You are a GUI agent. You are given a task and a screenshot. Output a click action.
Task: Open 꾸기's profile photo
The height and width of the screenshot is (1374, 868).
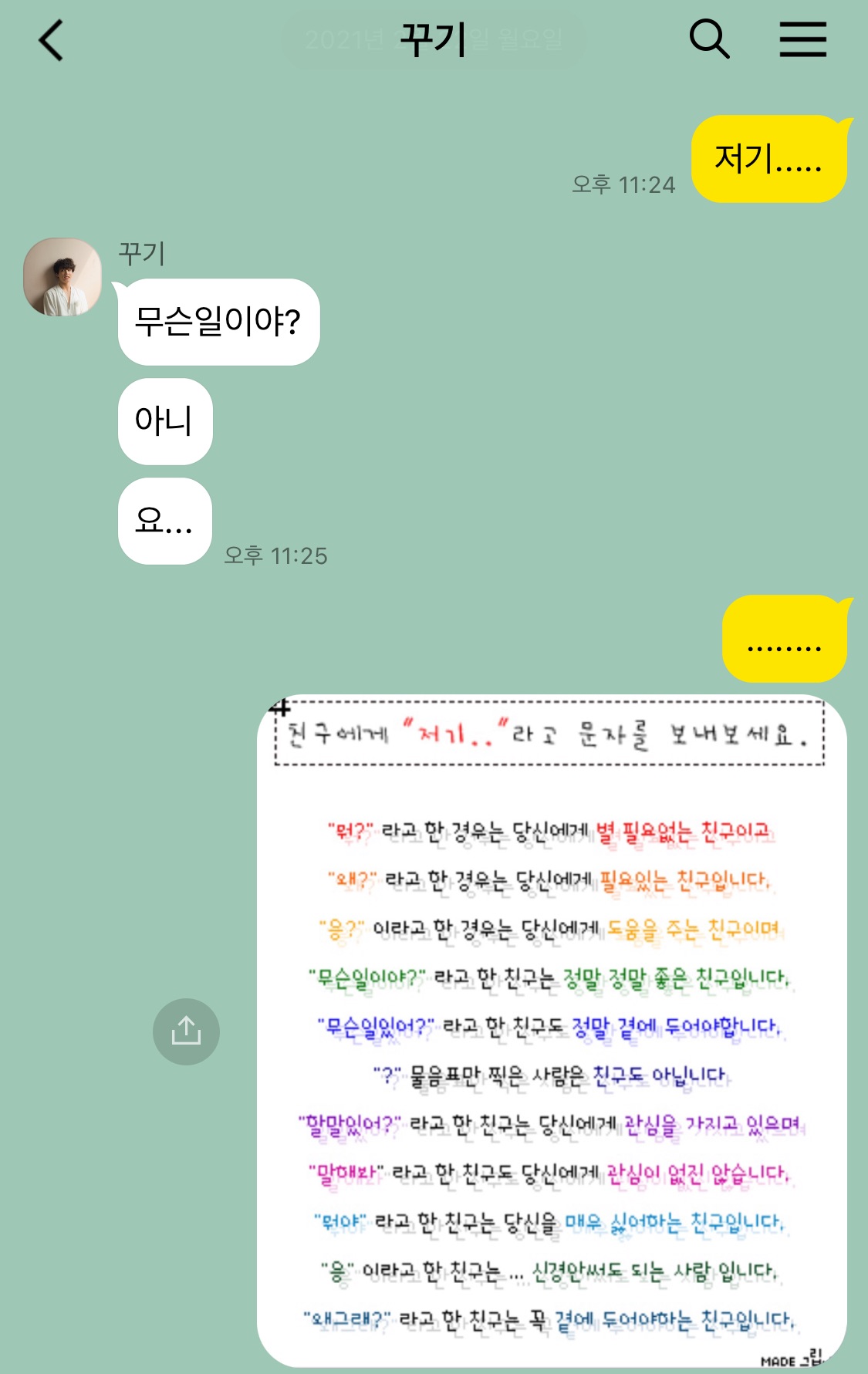(62, 277)
